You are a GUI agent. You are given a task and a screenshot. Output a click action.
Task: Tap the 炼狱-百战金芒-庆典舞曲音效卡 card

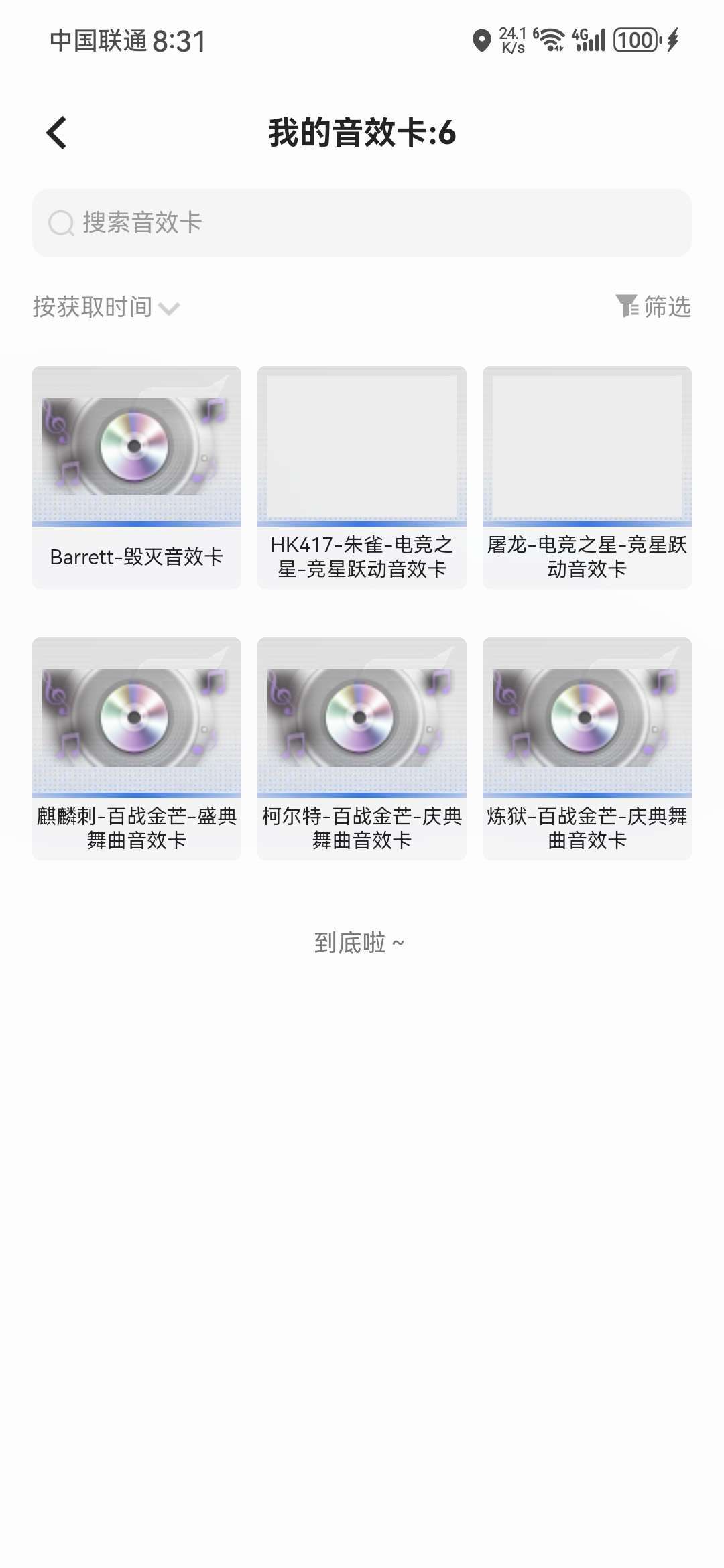pos(587,748)
